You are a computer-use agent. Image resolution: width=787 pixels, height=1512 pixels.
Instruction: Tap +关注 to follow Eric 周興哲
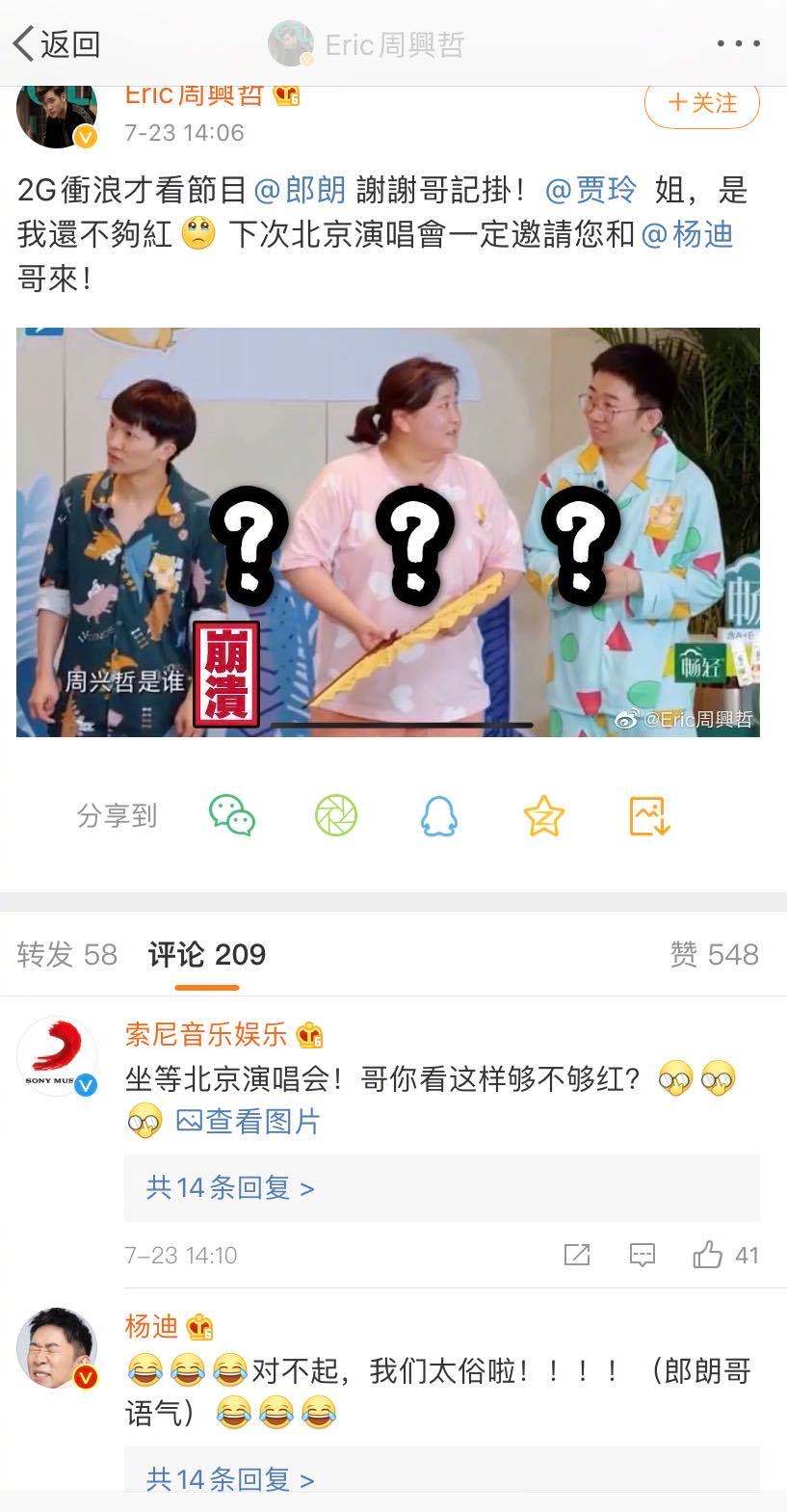point(701,104)
